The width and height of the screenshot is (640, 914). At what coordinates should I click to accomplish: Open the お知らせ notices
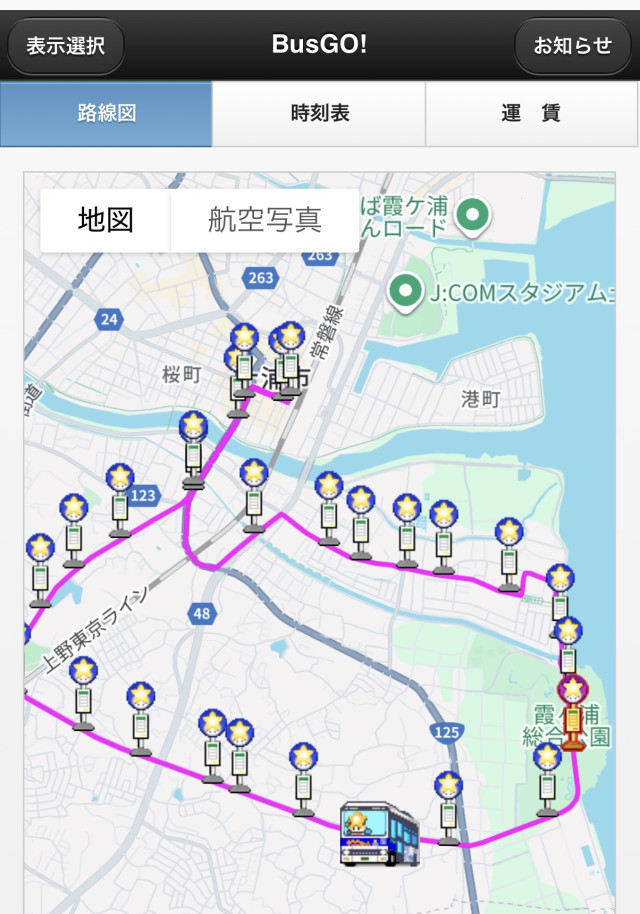[x=572, y=46]
